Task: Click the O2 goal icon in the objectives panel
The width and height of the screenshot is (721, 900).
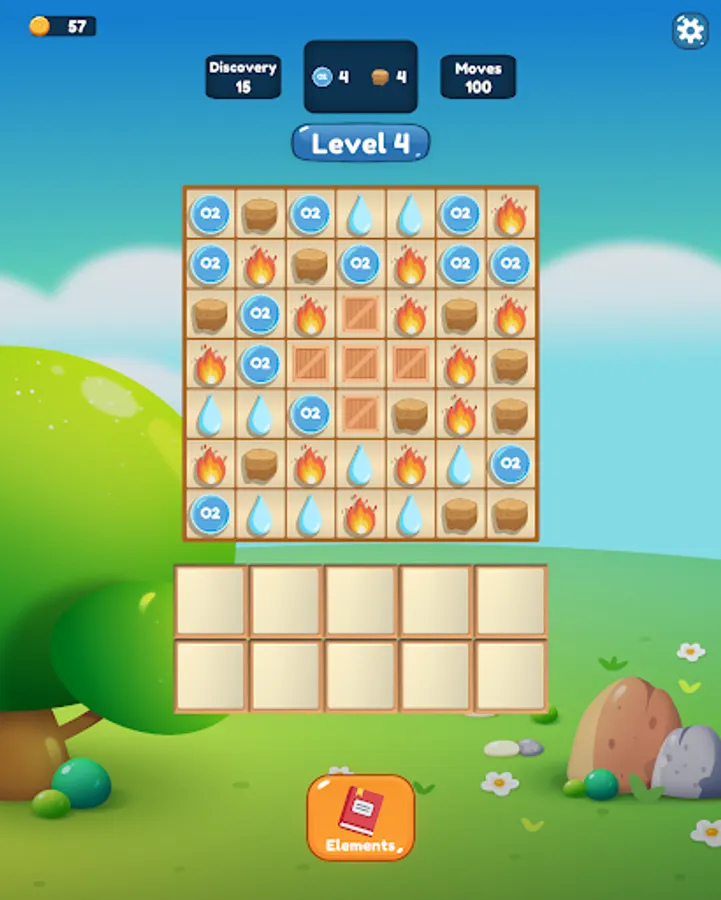Action: click(x=322, y=74)
